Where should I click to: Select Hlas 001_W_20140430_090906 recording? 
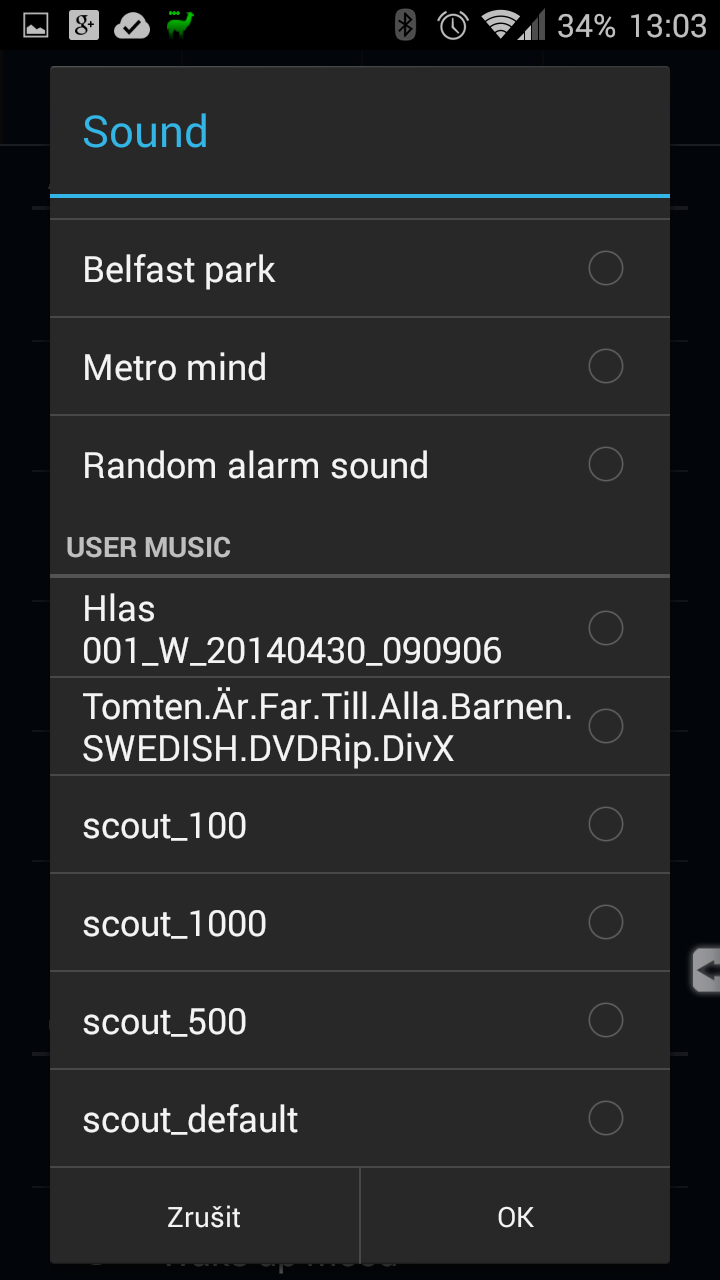[x=359, y=628]
